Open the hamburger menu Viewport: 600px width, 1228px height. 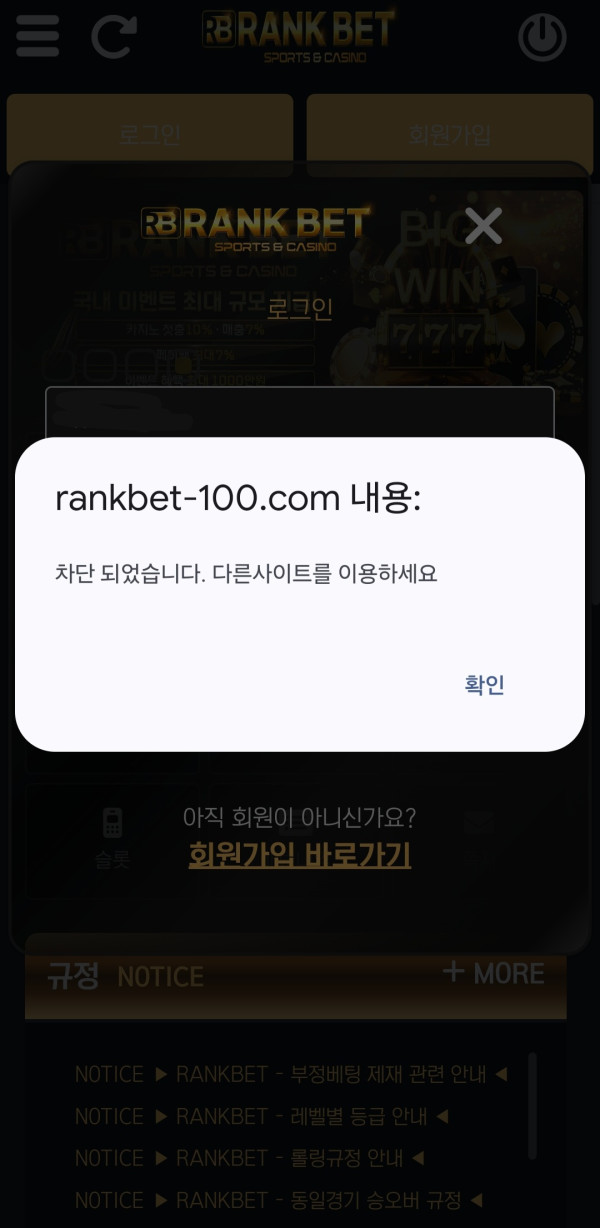coord(37,35)
